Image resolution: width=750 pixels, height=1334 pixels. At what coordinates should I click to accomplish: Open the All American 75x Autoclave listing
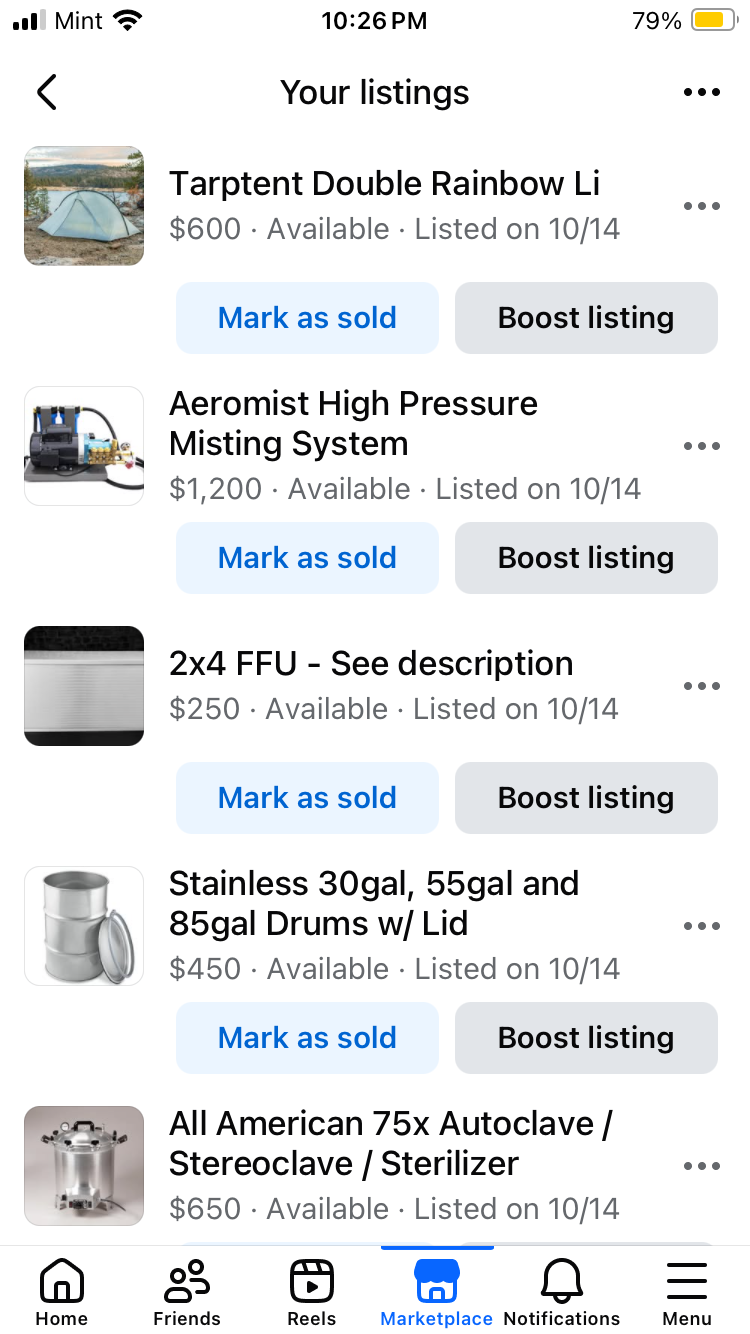click(x=390, y=1144)
